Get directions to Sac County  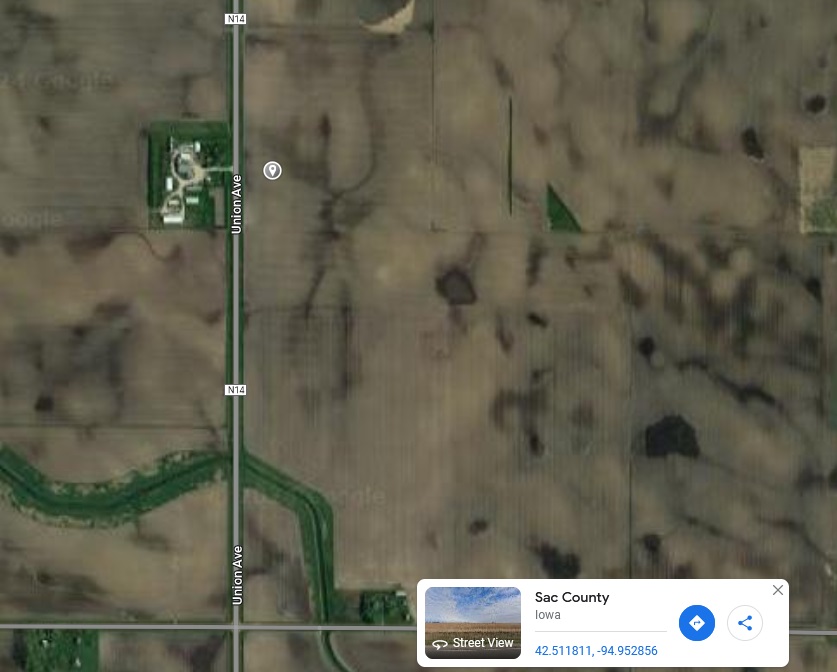697,623
